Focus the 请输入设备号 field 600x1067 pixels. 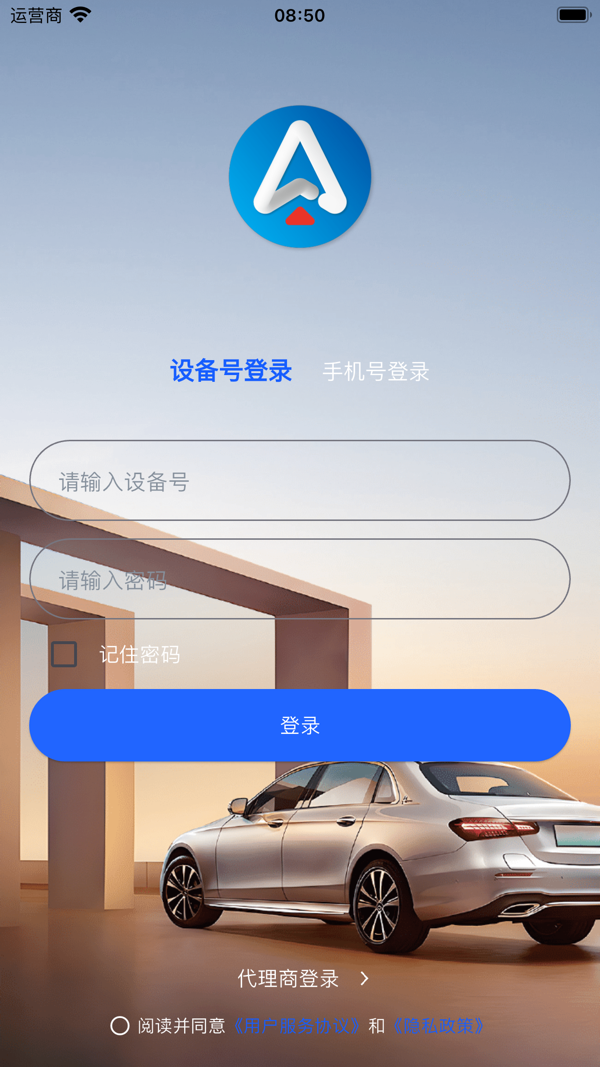tap(300, 481)
